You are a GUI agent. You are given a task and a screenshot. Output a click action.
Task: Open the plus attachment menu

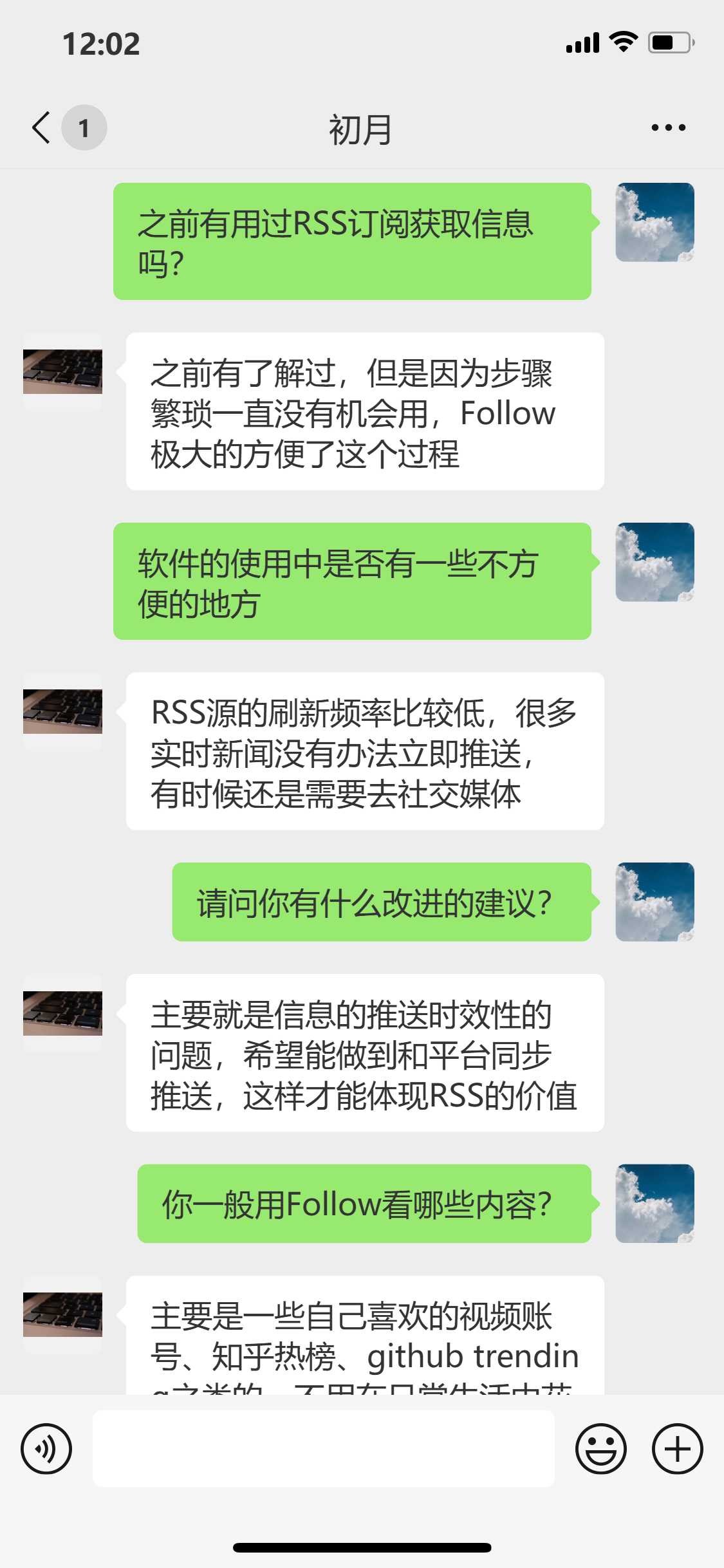coord(677,1449)
